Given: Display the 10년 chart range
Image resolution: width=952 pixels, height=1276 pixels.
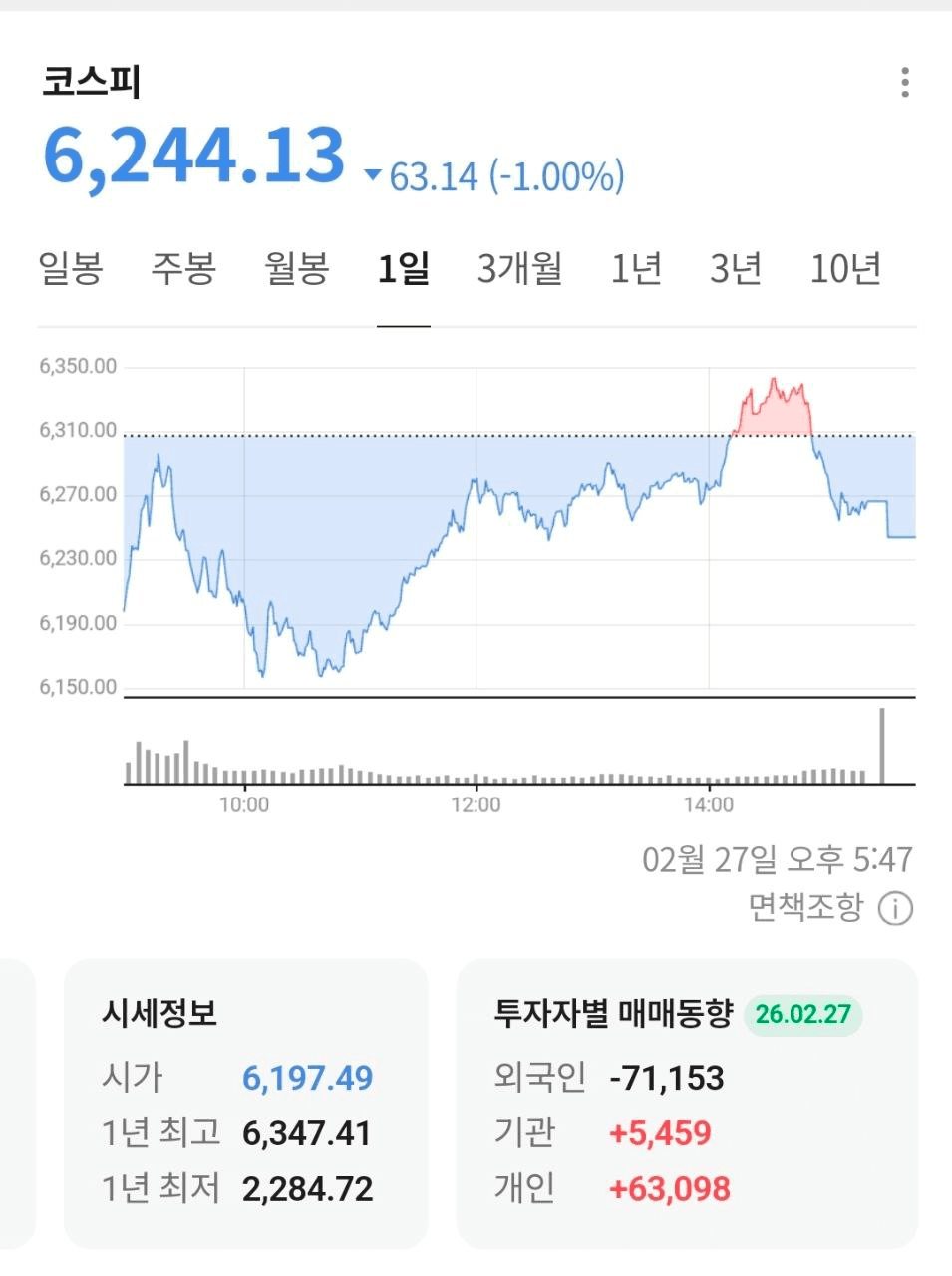Looking at the screenshot, I should (845, 269).
